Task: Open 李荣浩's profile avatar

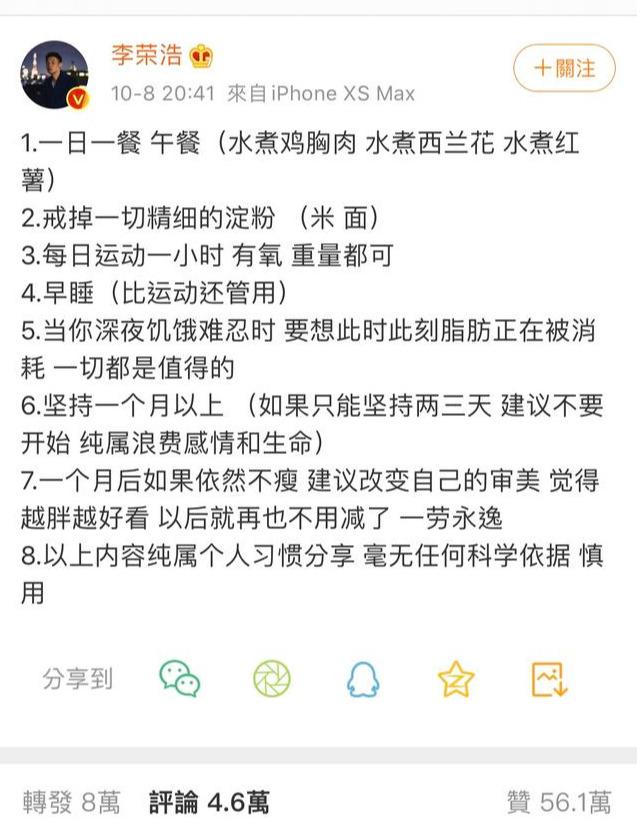Action: pyautogui.click(x=55, y=75)
